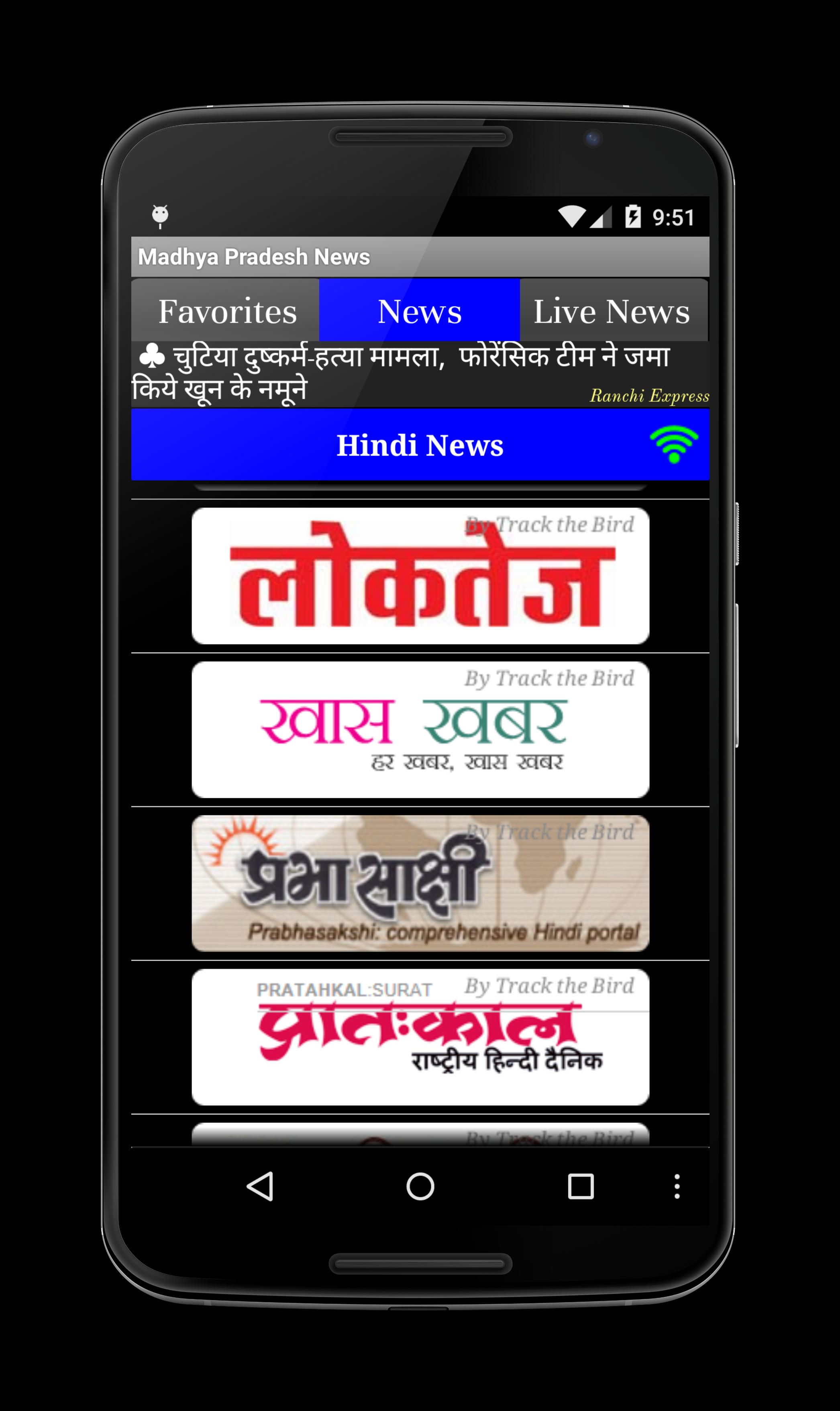
Task: Open the Pratahkal Surat newspaper card
Action: (x=420, y=1037)
